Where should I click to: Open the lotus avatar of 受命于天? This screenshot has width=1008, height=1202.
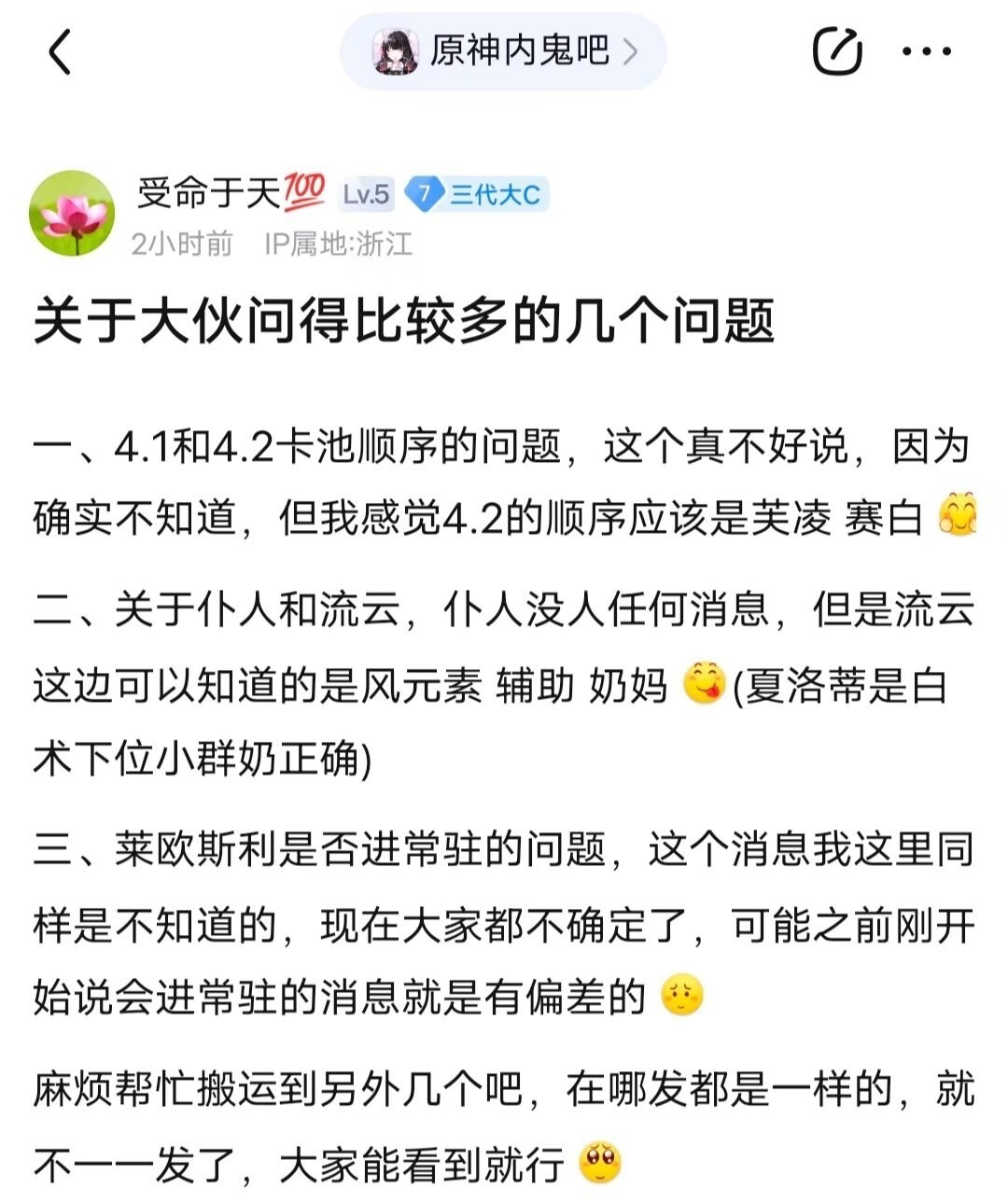[x=73, y=214]
